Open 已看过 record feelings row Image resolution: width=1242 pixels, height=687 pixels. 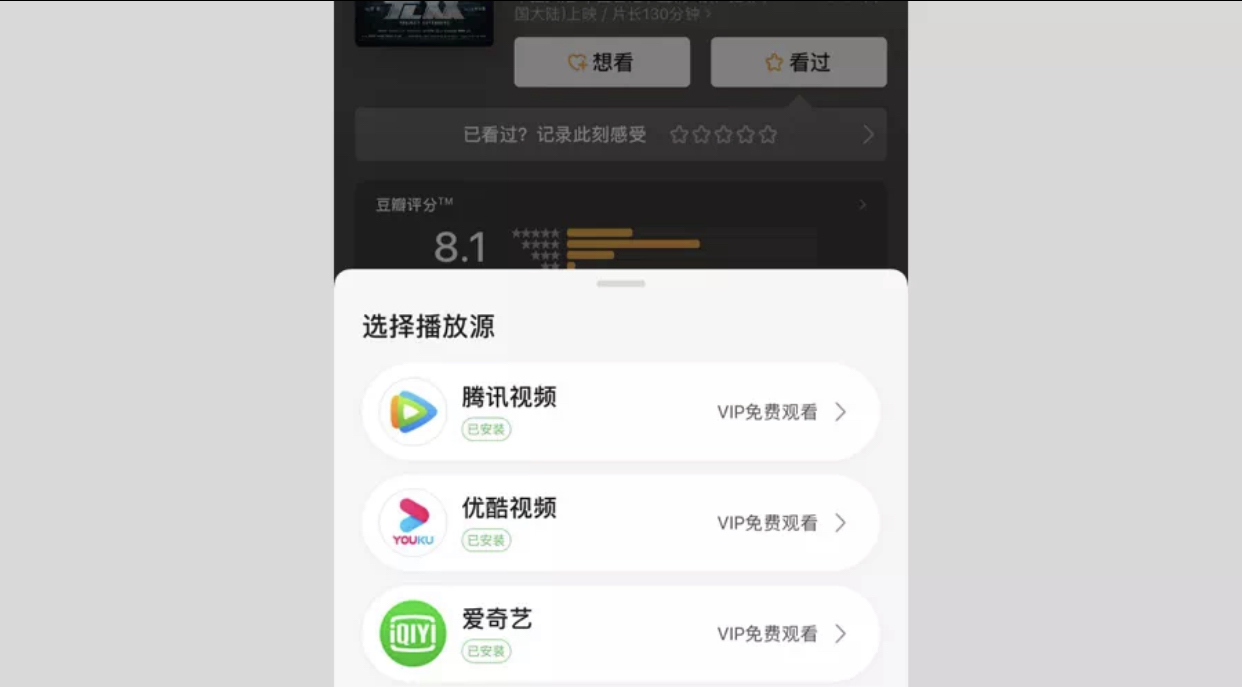[621, 135]
